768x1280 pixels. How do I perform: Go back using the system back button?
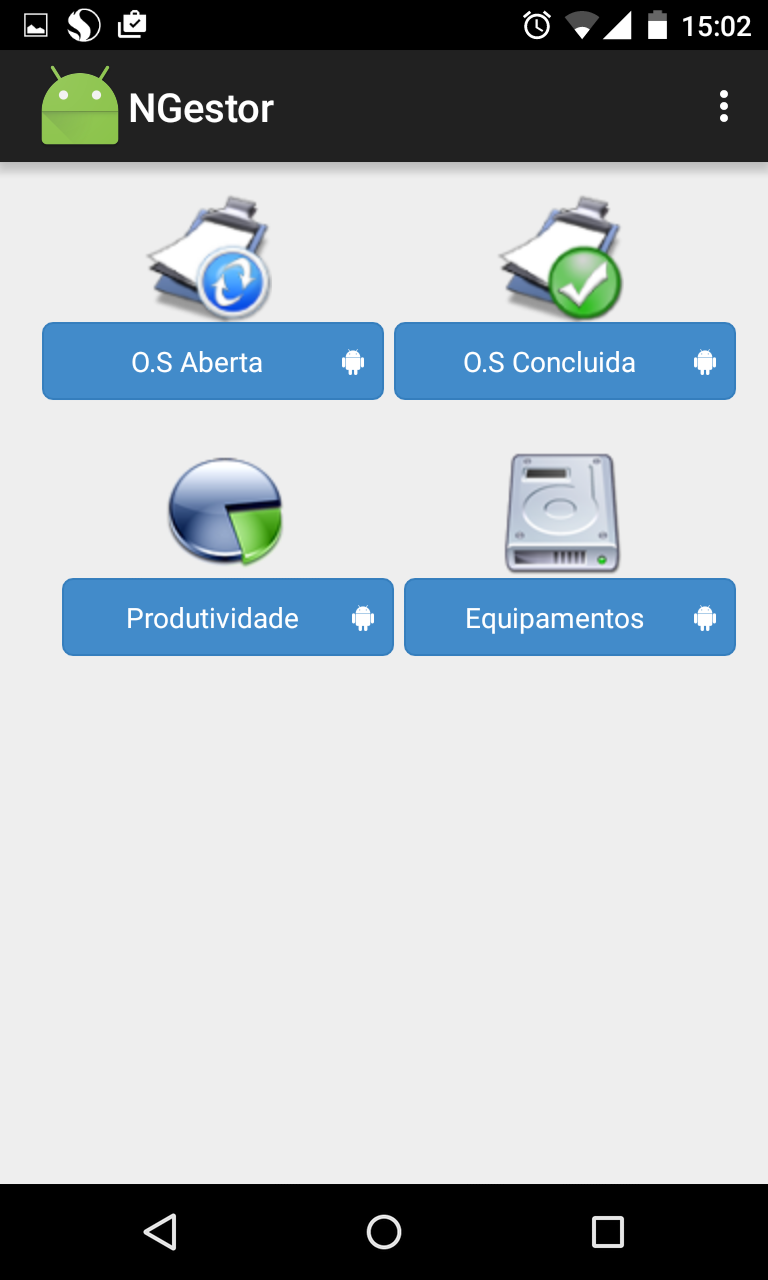pyautogui.click(x=160, y=1232)
